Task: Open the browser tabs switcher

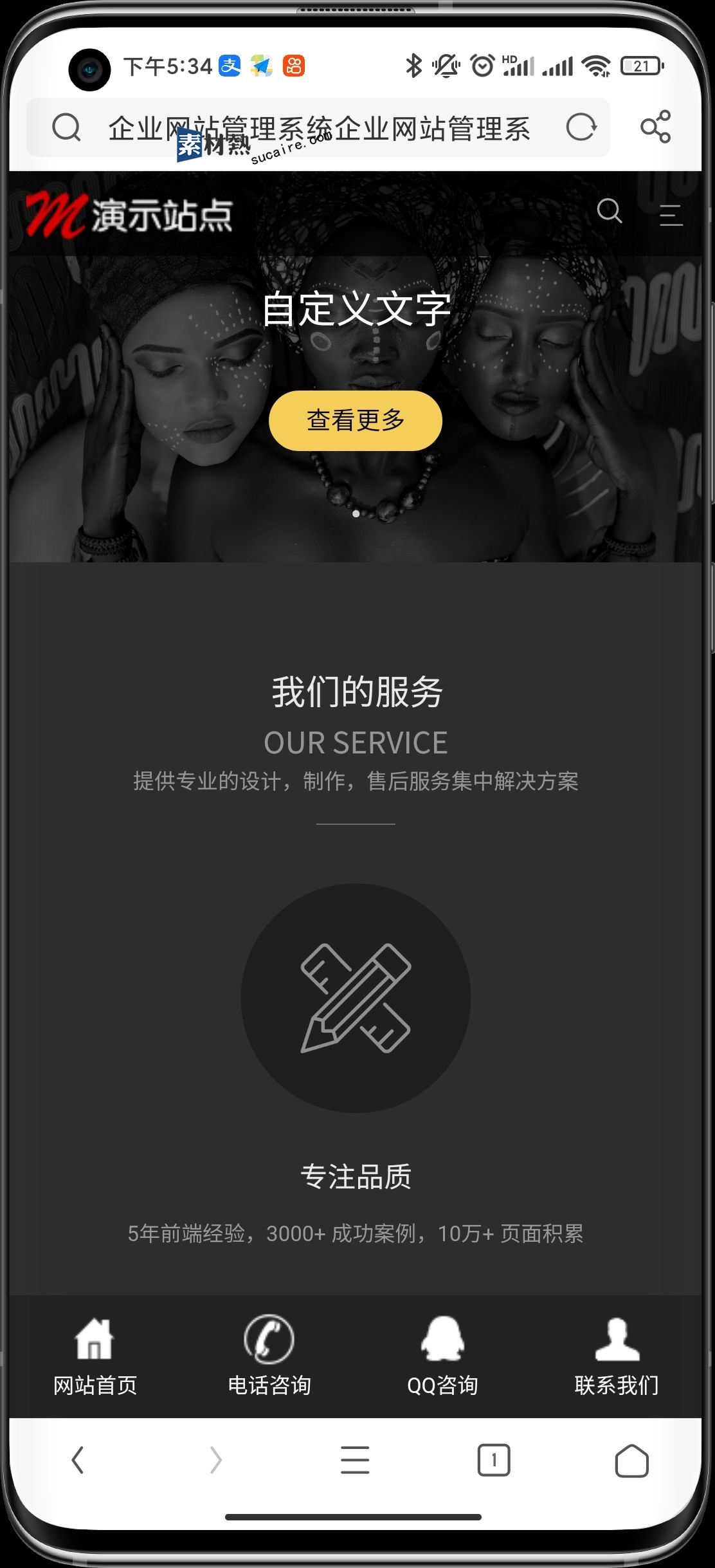Action: (x=493, y=1460)
